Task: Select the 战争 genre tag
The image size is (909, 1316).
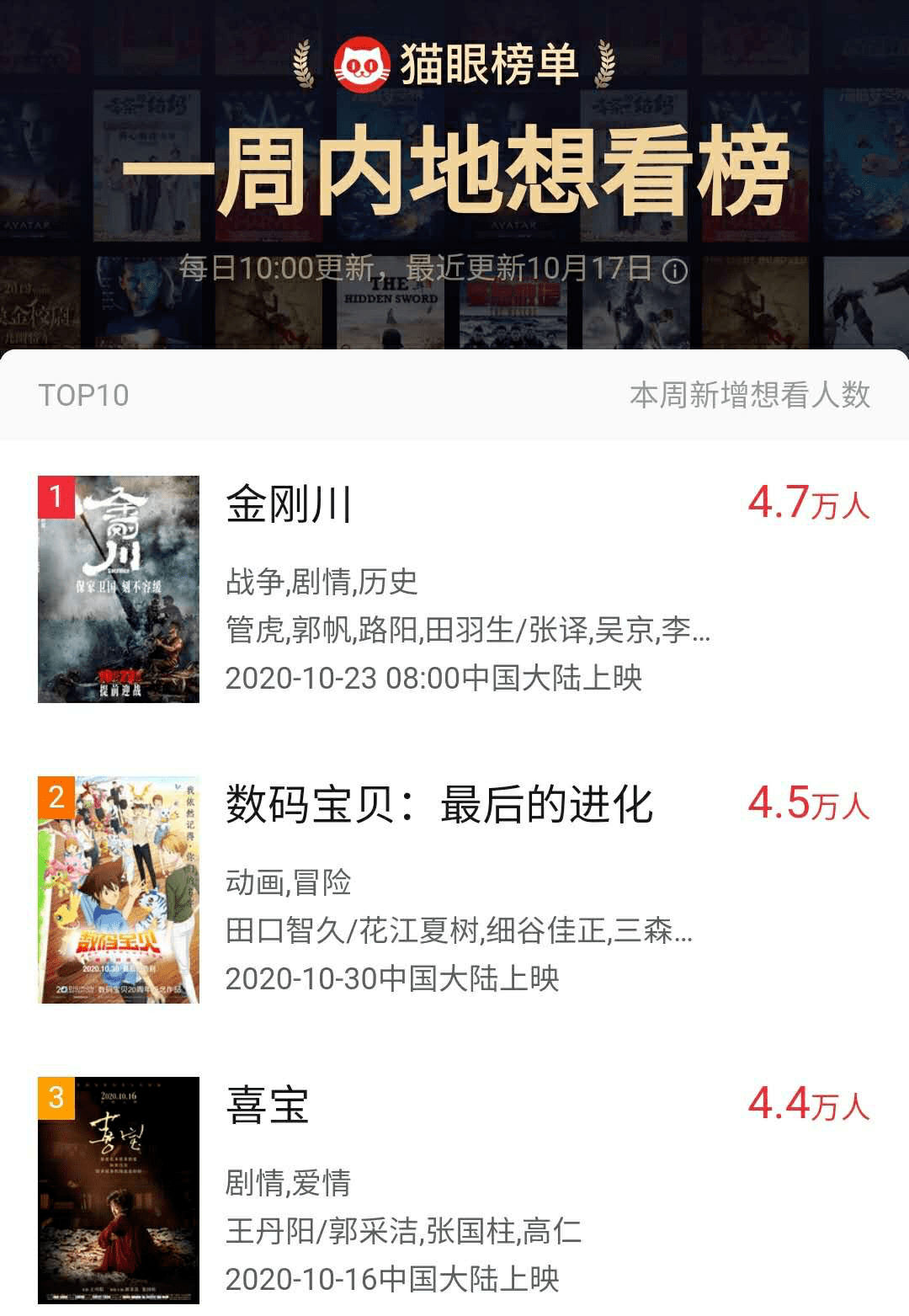Action: point(247,582)
